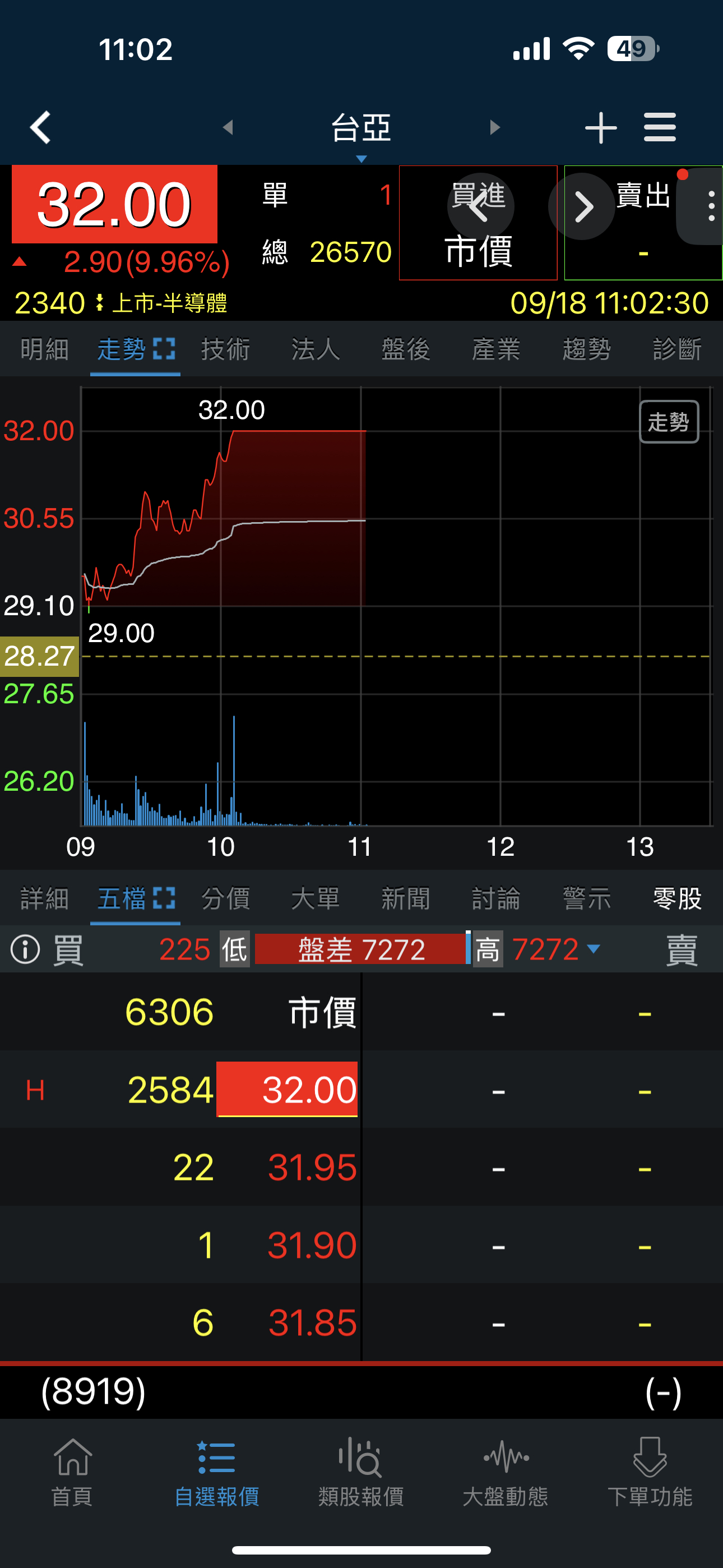
Task: Toggle the 走勢 chart mode button
Action: (668, 422)
